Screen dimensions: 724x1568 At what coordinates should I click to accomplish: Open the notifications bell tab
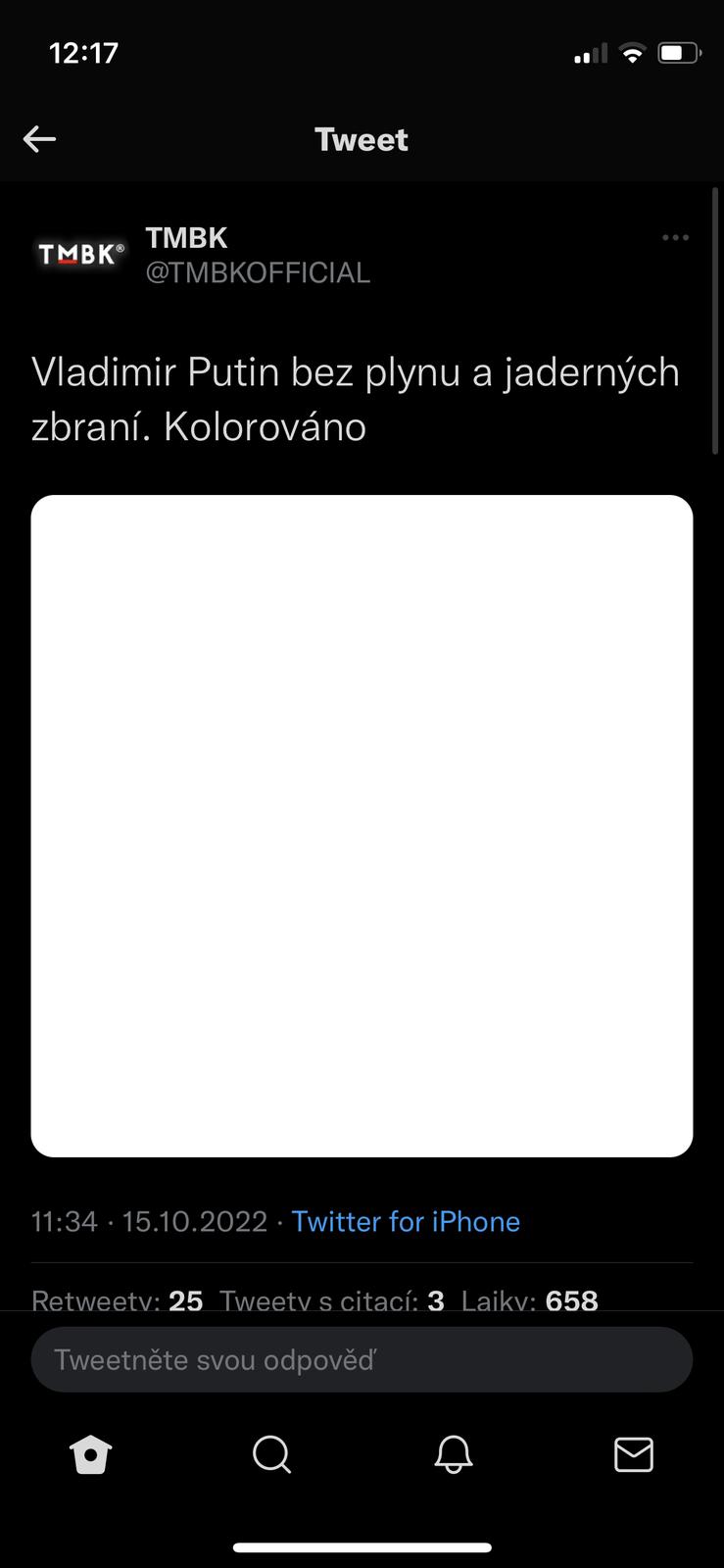(453, 1454)
